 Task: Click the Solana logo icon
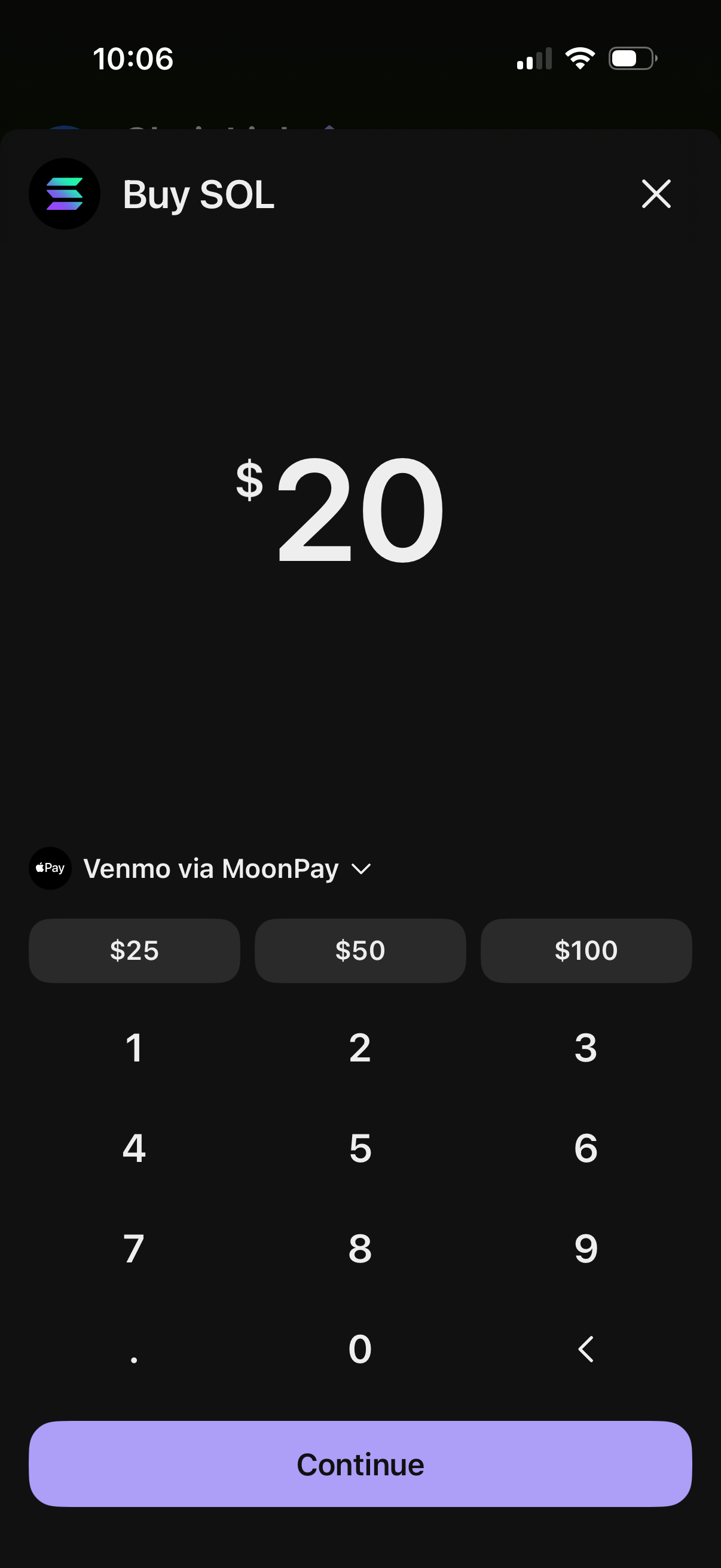pos(64,194)
